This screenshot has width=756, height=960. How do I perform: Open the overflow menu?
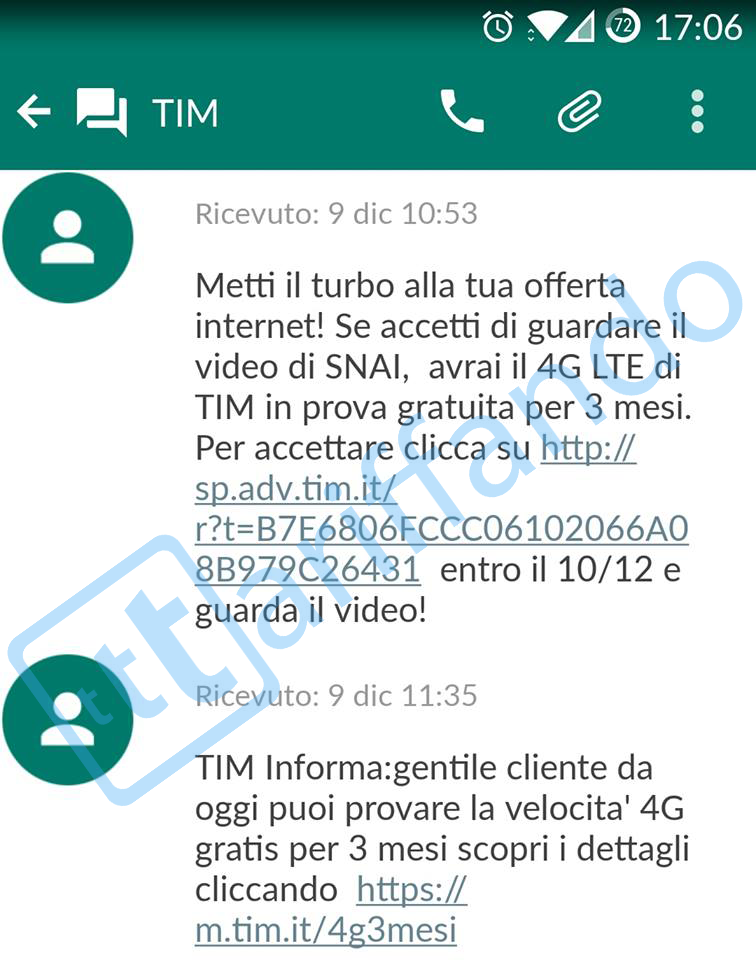(697, 112)
